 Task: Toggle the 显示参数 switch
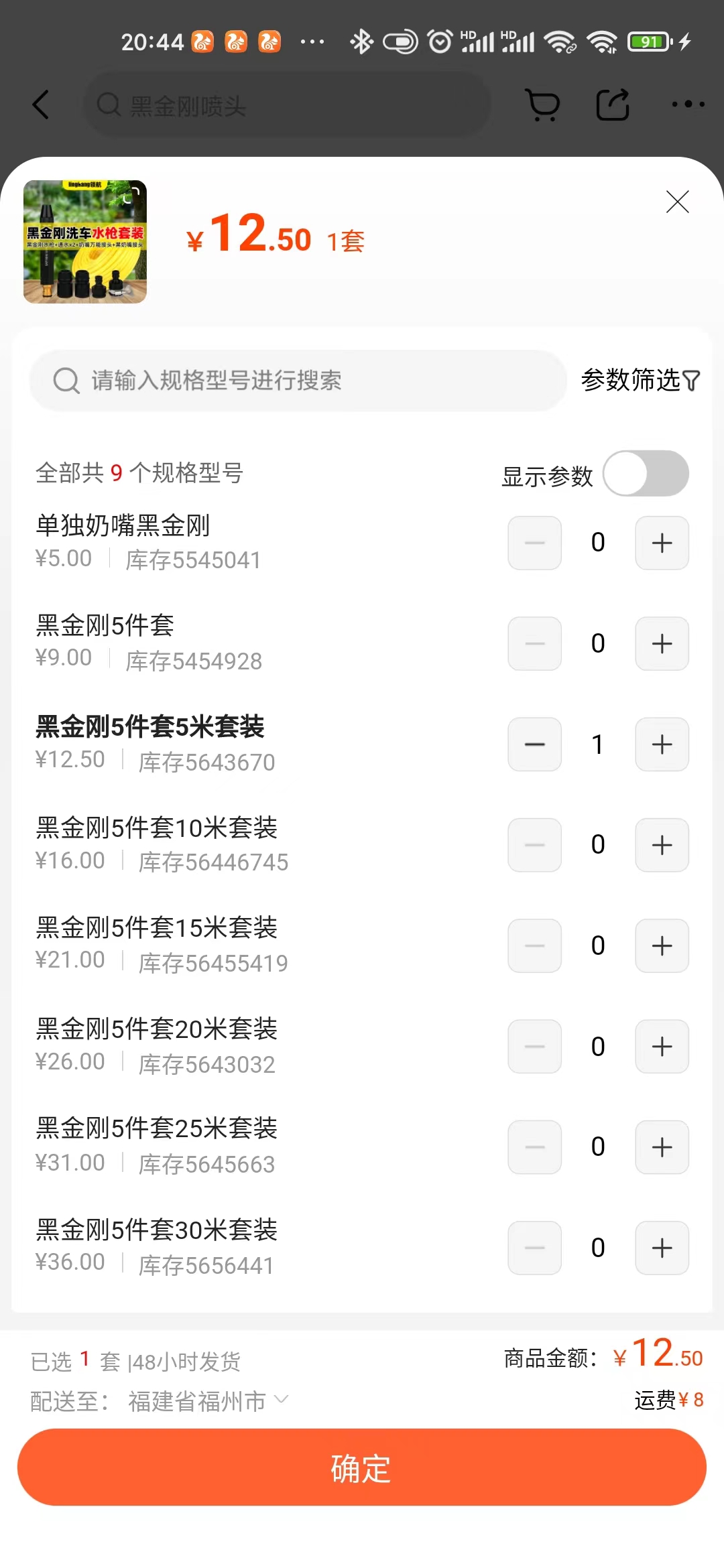[645, 474]
